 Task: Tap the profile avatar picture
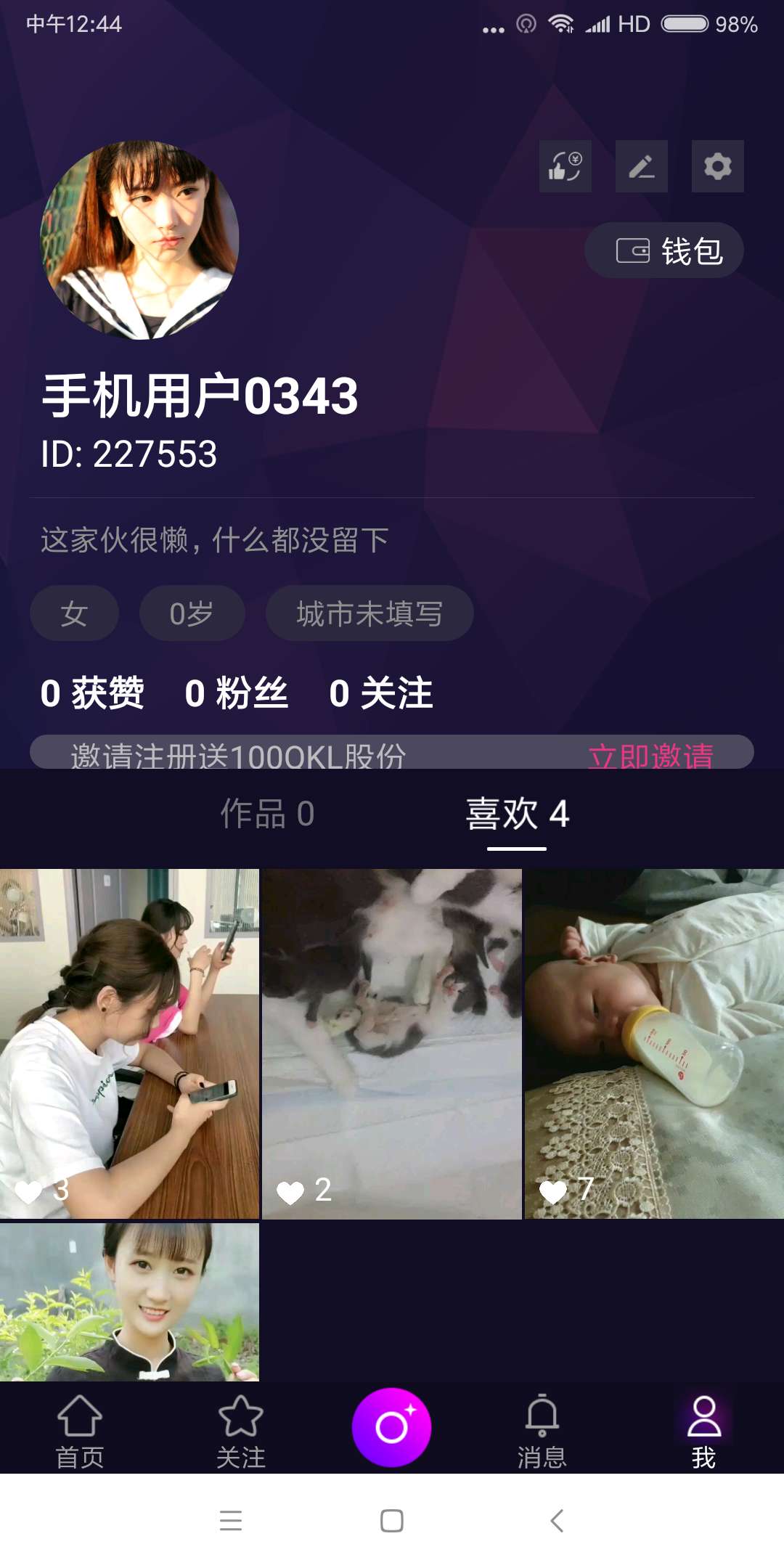click(x=139, y=240)
